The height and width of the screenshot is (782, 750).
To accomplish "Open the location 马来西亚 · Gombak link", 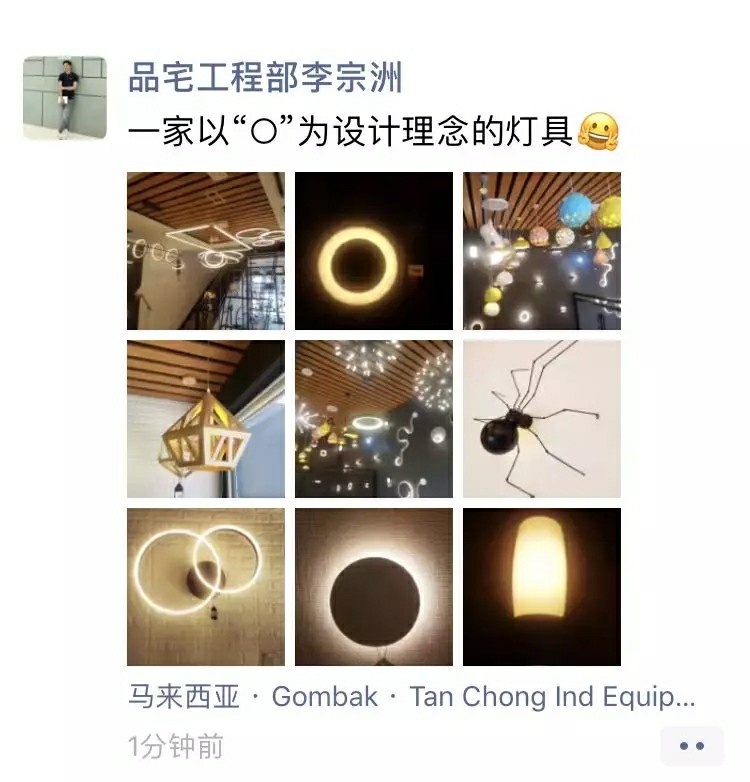I will (x=411, y=697).
